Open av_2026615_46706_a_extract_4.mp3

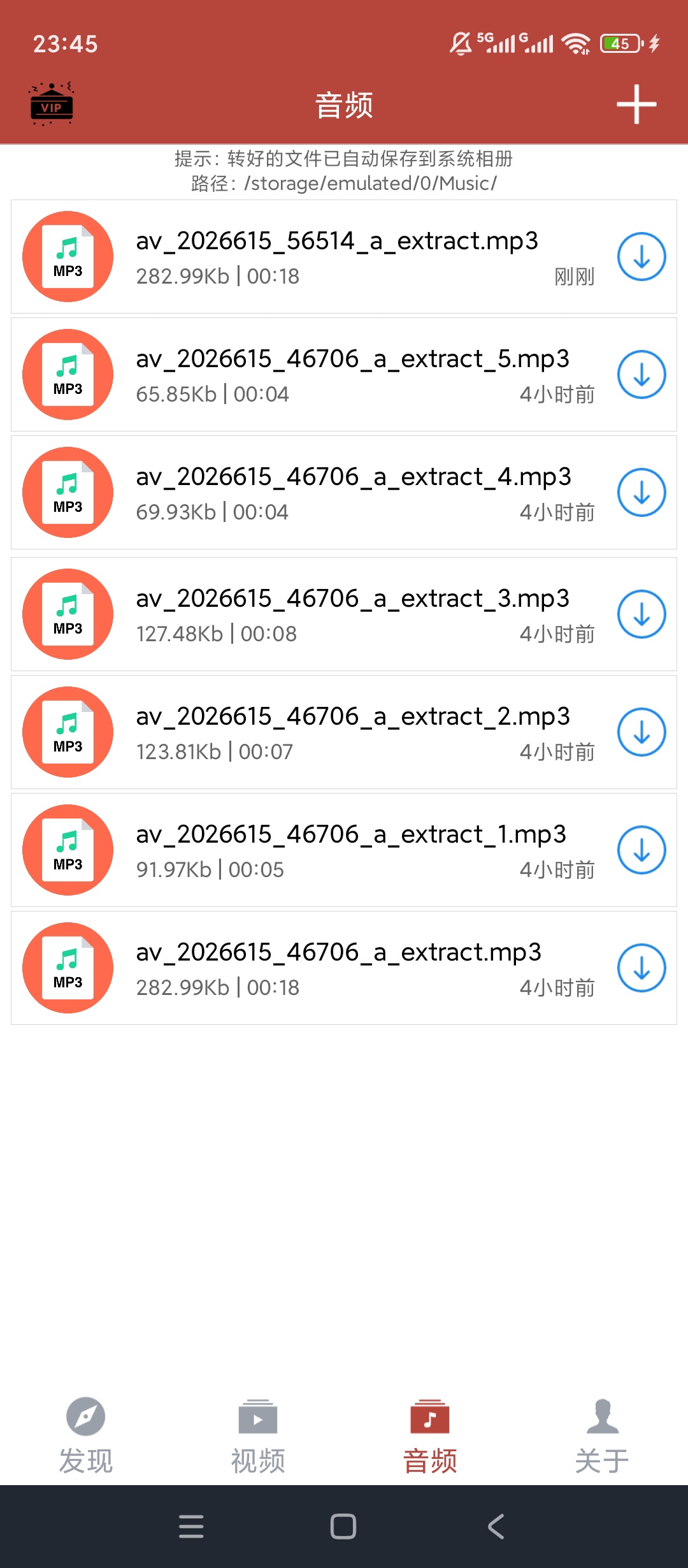(x=344, y=492)
